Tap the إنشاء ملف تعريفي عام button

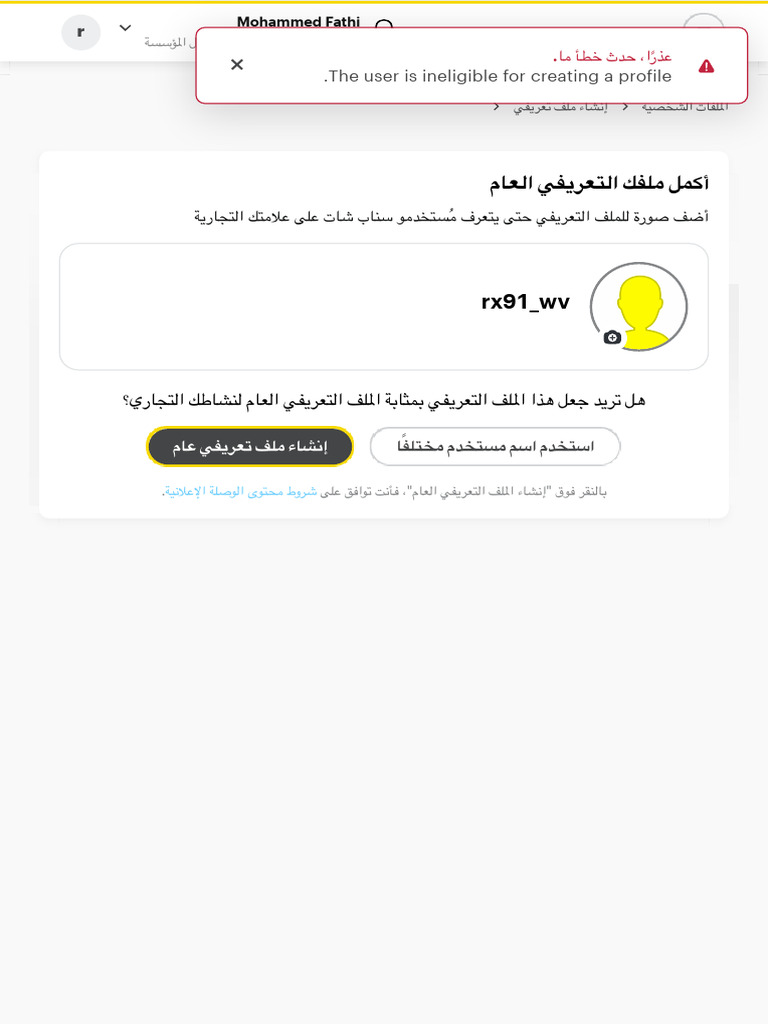[x=249, y=447]
